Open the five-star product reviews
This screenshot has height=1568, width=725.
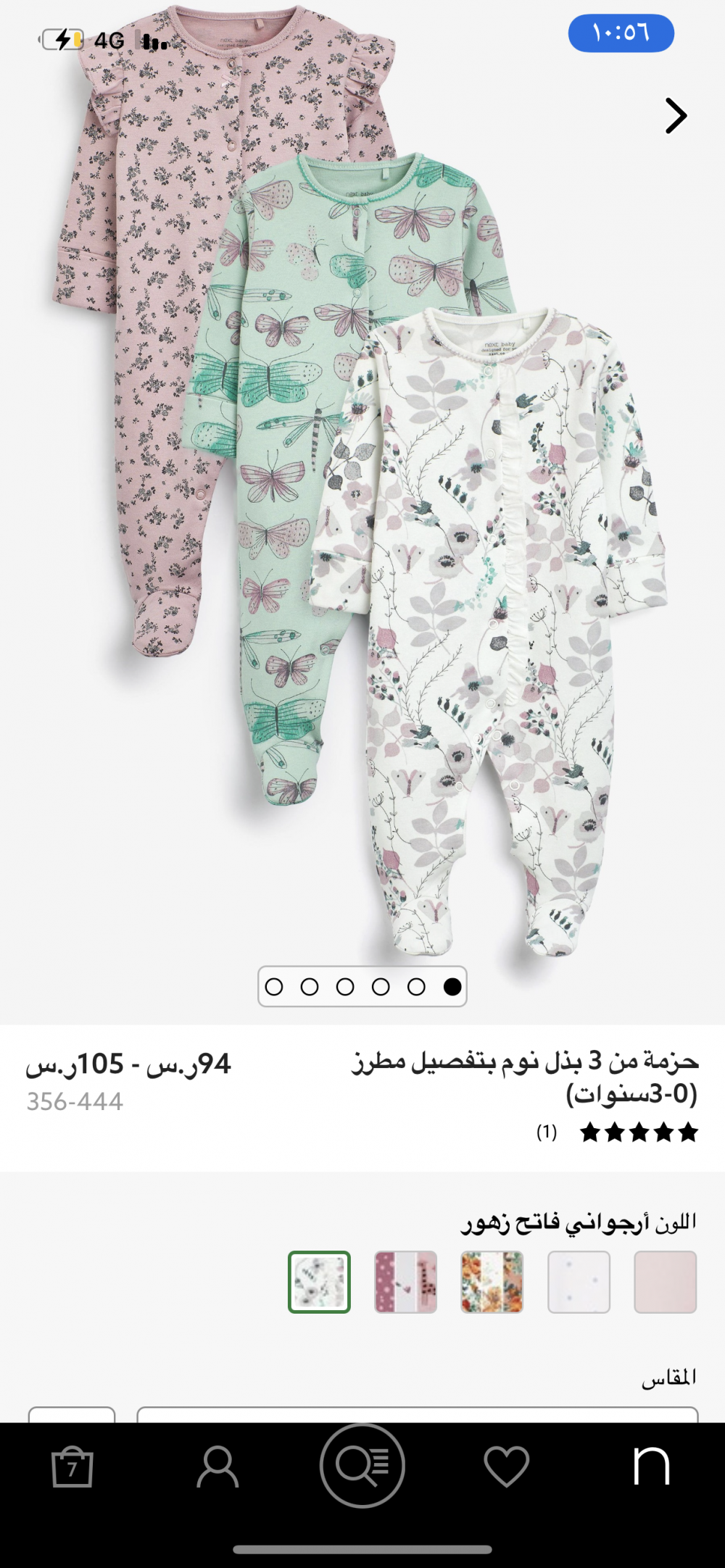click(x=618, y=1132)
